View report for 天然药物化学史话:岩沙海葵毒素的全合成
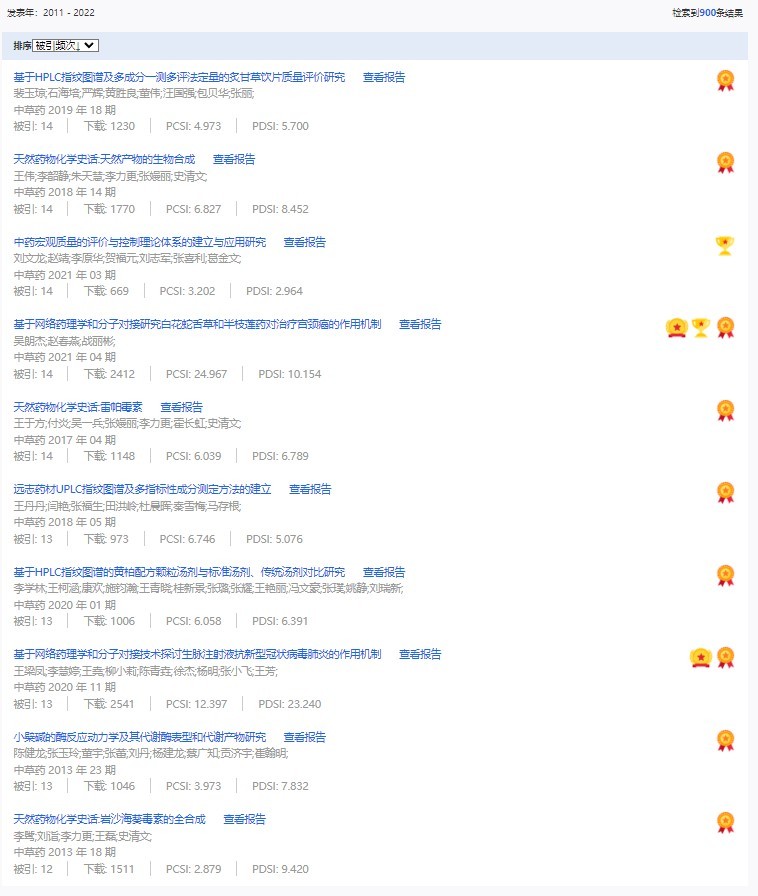758x896 pixels. click(244, 819)
